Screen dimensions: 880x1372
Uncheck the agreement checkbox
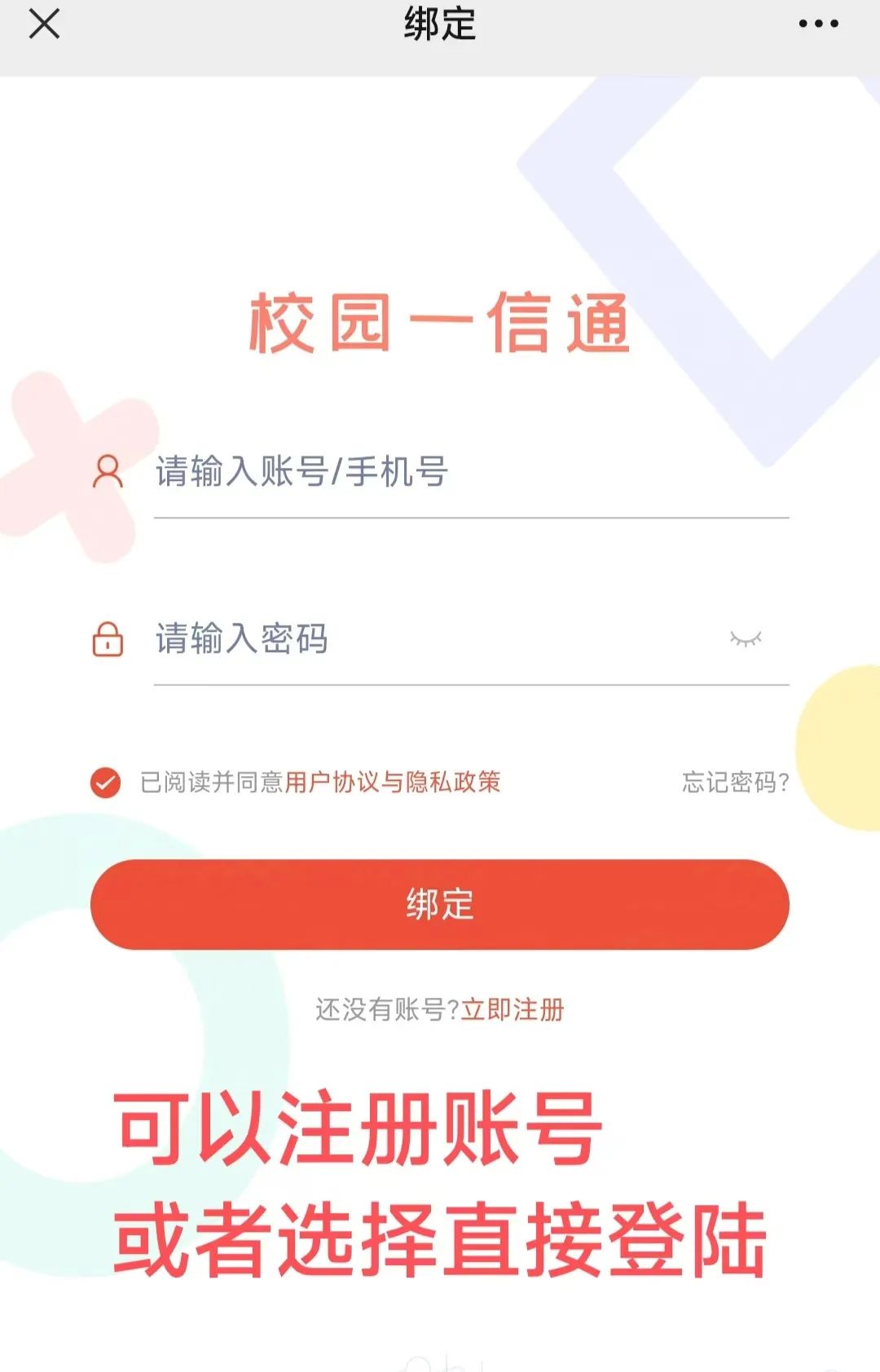[106, 783]
